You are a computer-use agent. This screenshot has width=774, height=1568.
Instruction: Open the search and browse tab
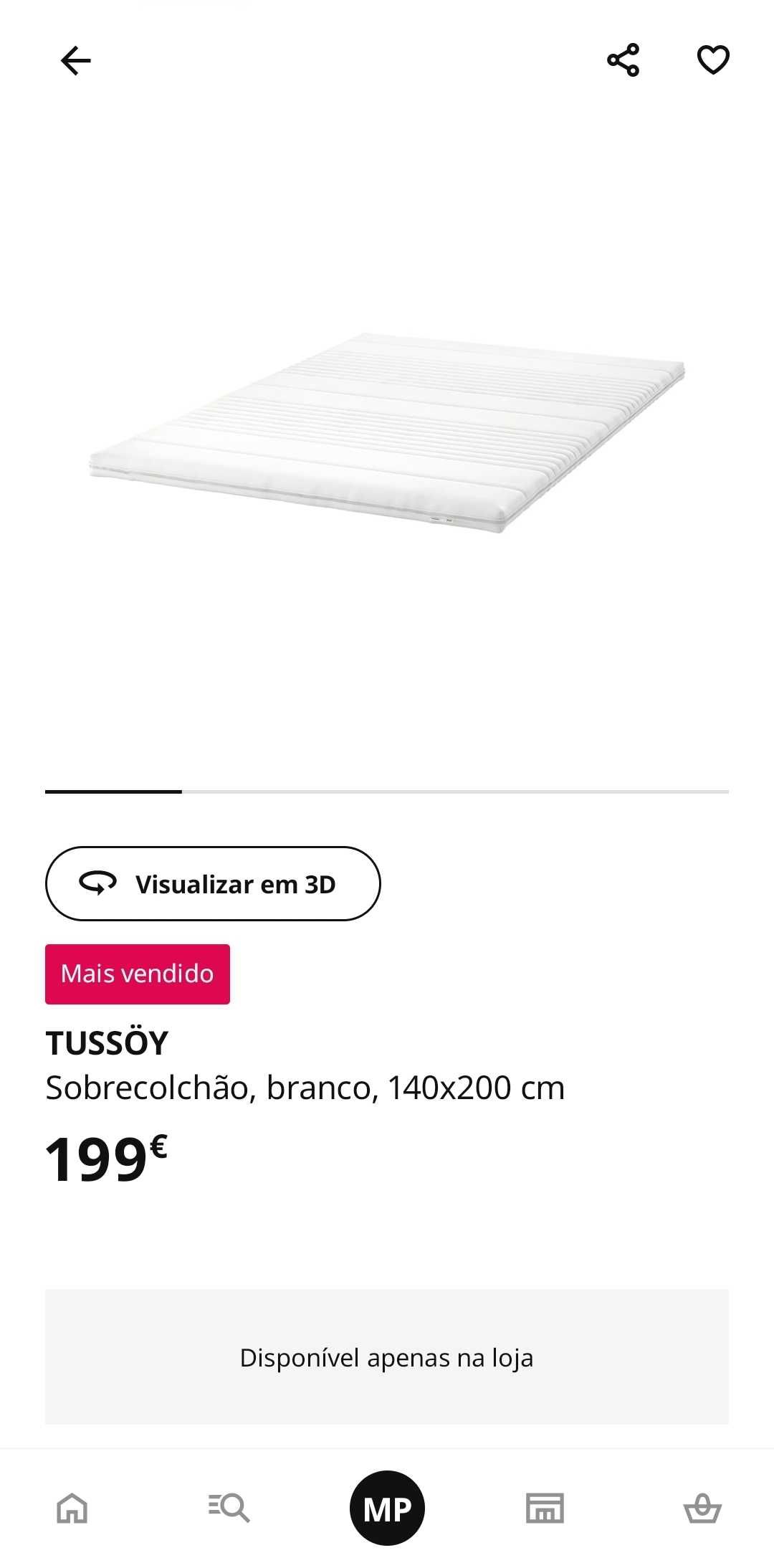tap(229, 1508)
